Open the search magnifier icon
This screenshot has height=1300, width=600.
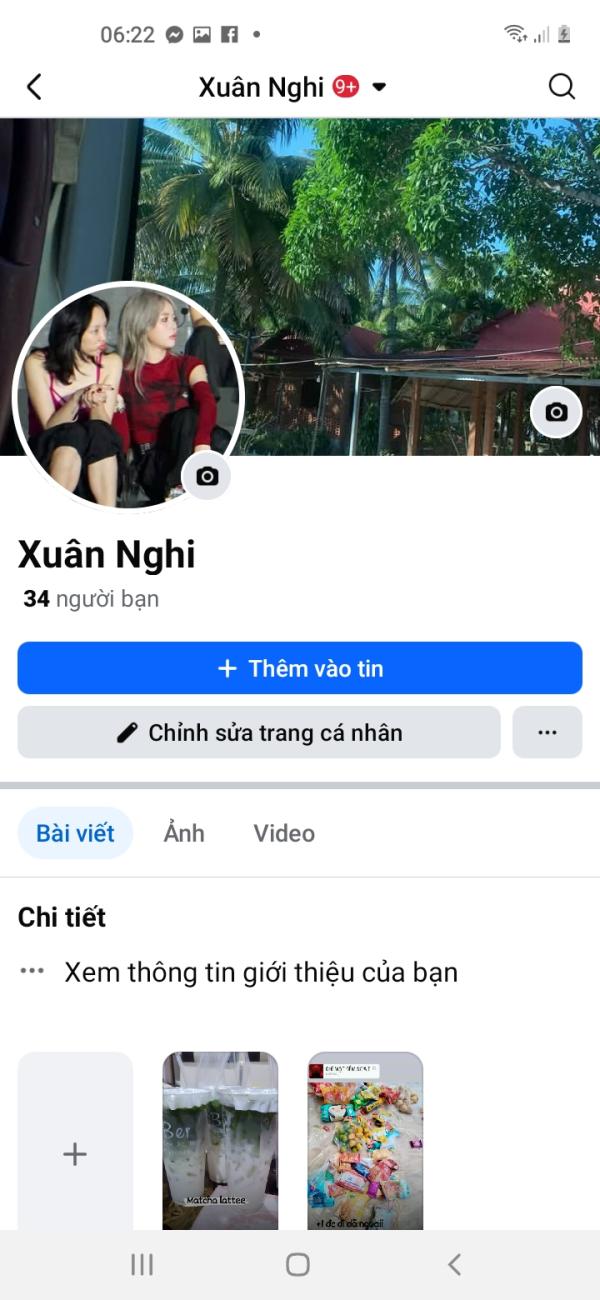pyautogui.click(x=562, y=87)
